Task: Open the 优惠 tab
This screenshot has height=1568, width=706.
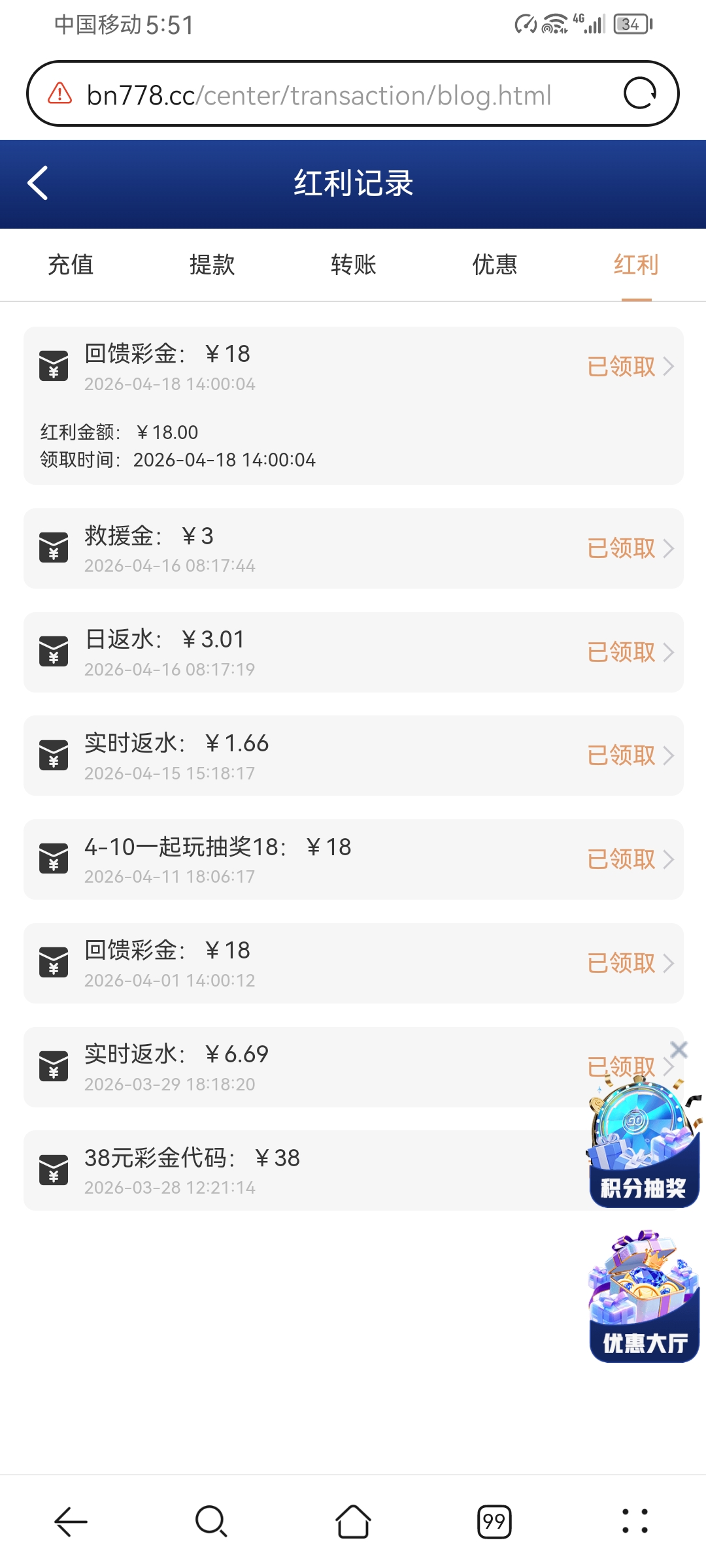Action: pos(494,265)
